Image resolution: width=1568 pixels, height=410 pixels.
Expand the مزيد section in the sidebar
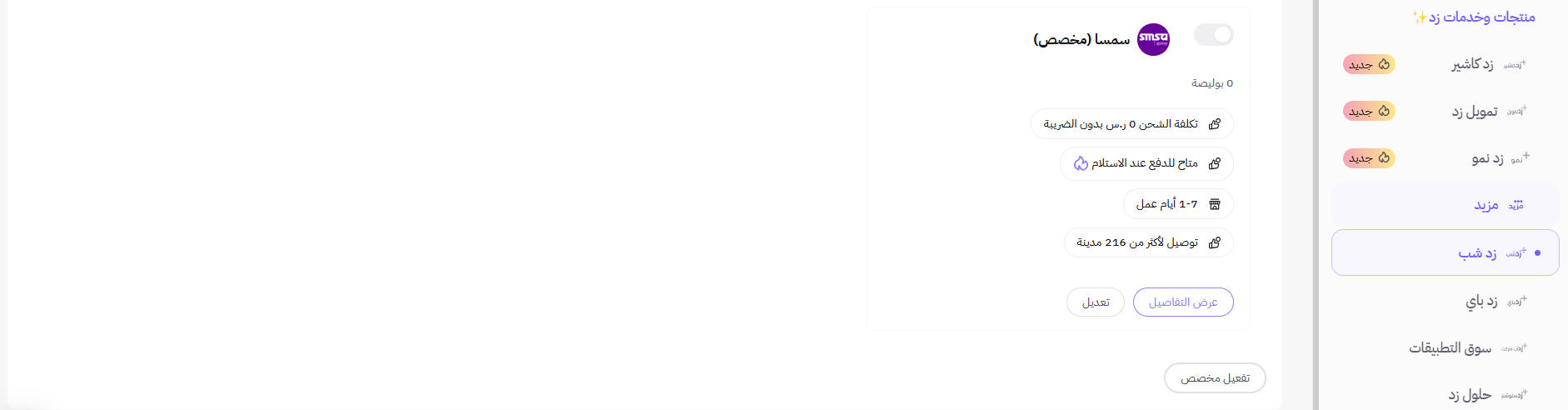pos(1486,205)
